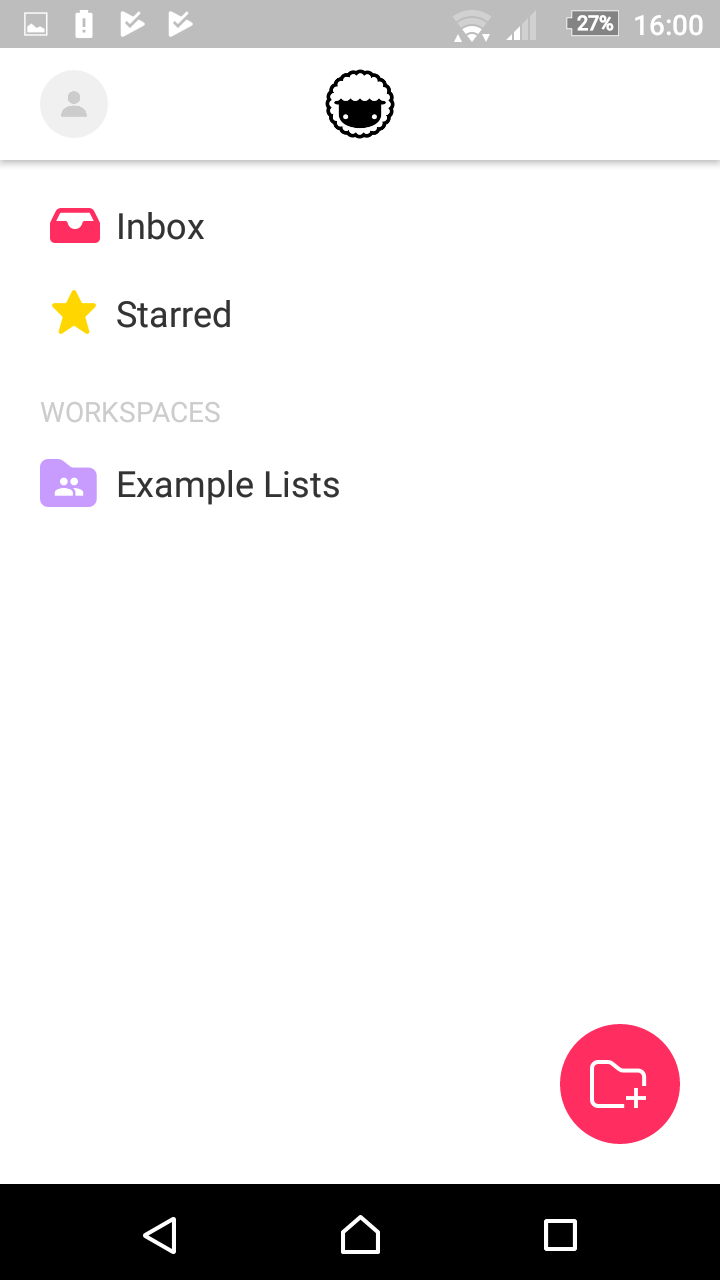
Task: Tap the system home button
Action: point(360,1235)
